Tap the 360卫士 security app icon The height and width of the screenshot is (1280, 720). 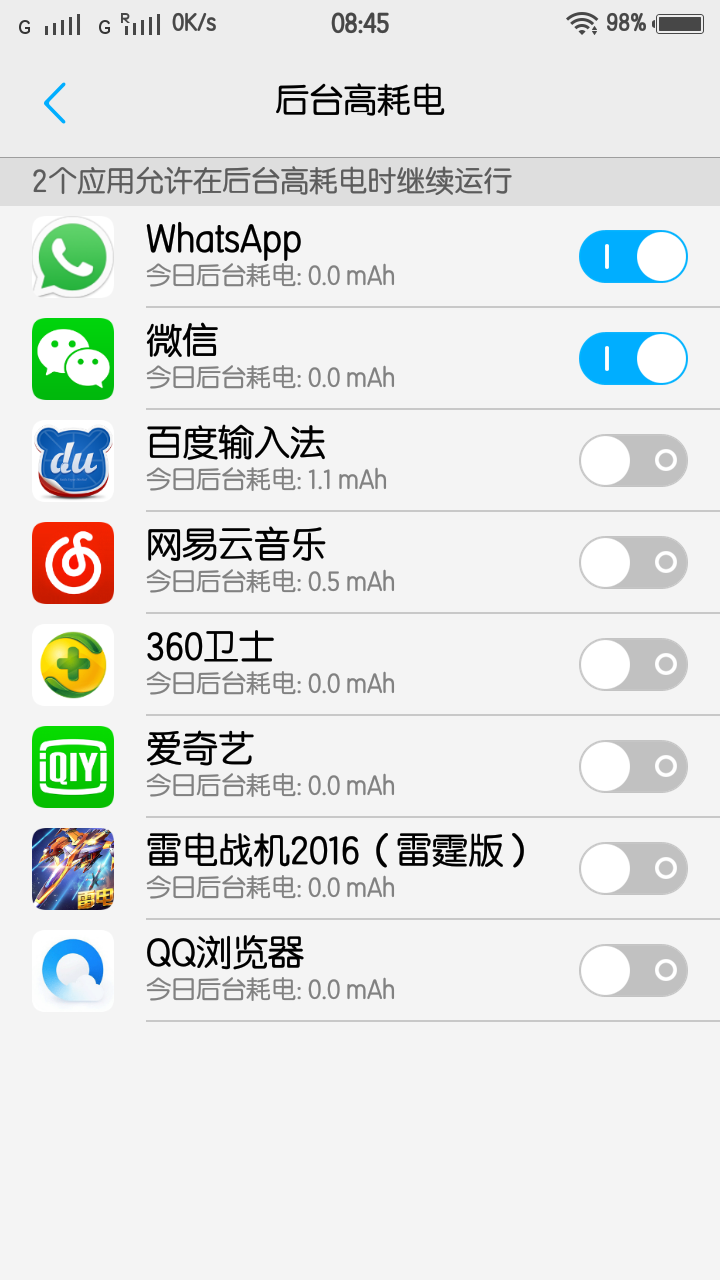[x=72, y=665]
